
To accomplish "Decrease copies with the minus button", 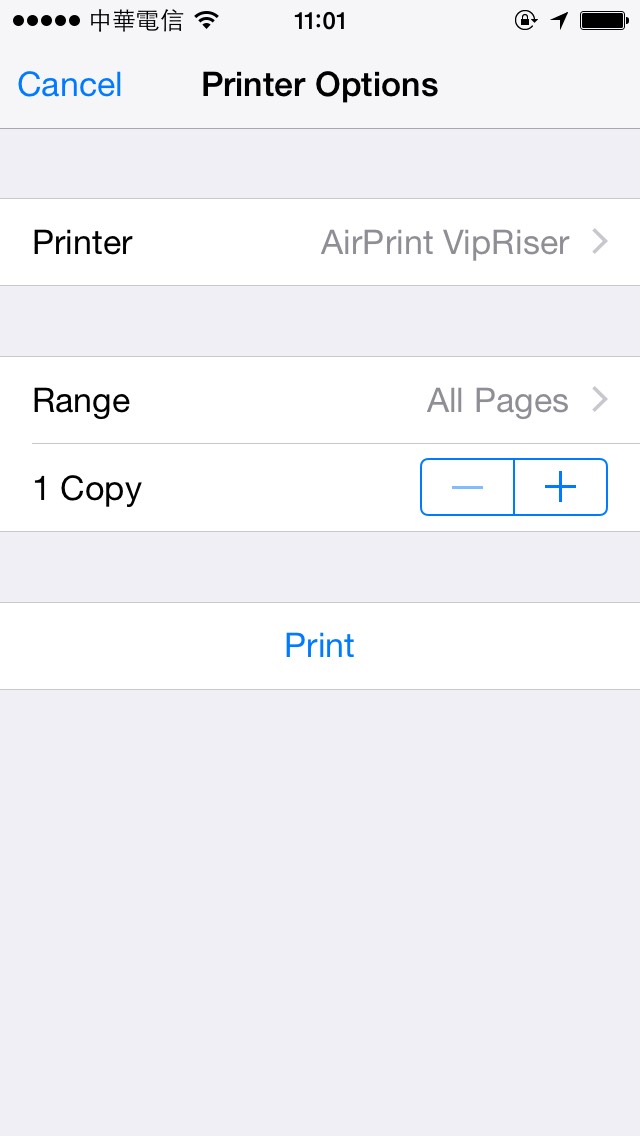I will pyautogui.click(x=467, y=487).
